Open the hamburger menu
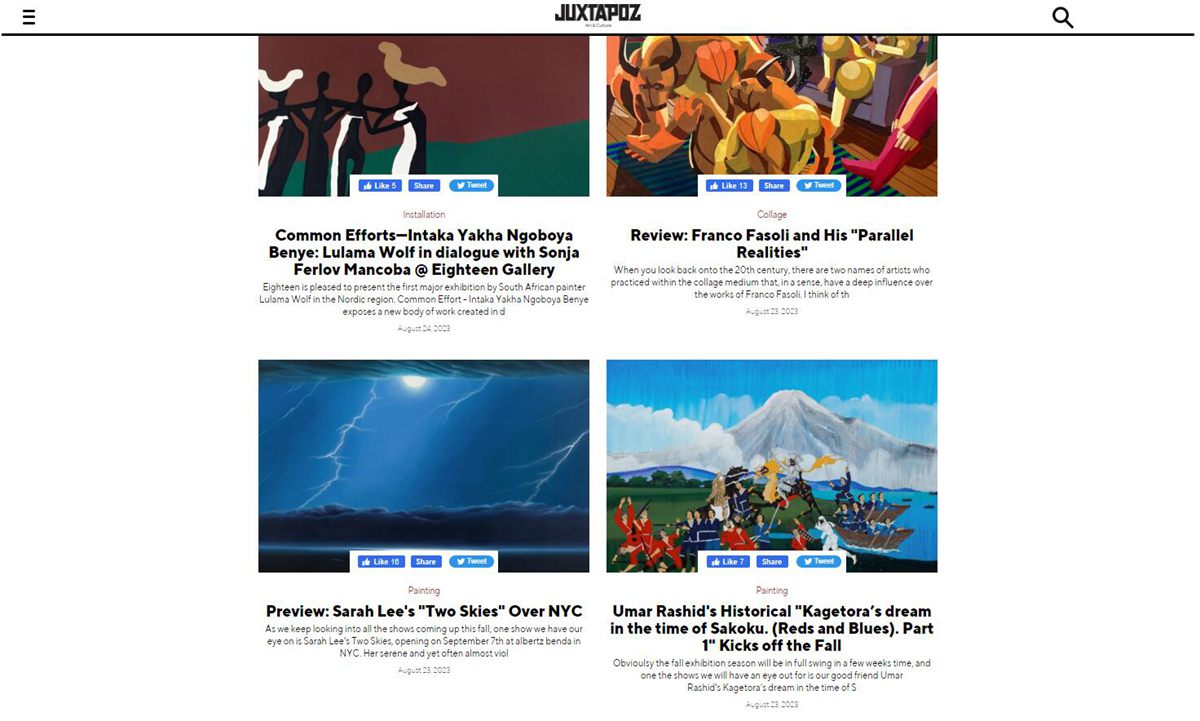This screenshot has height=721, width=1200. pos(29,17)
